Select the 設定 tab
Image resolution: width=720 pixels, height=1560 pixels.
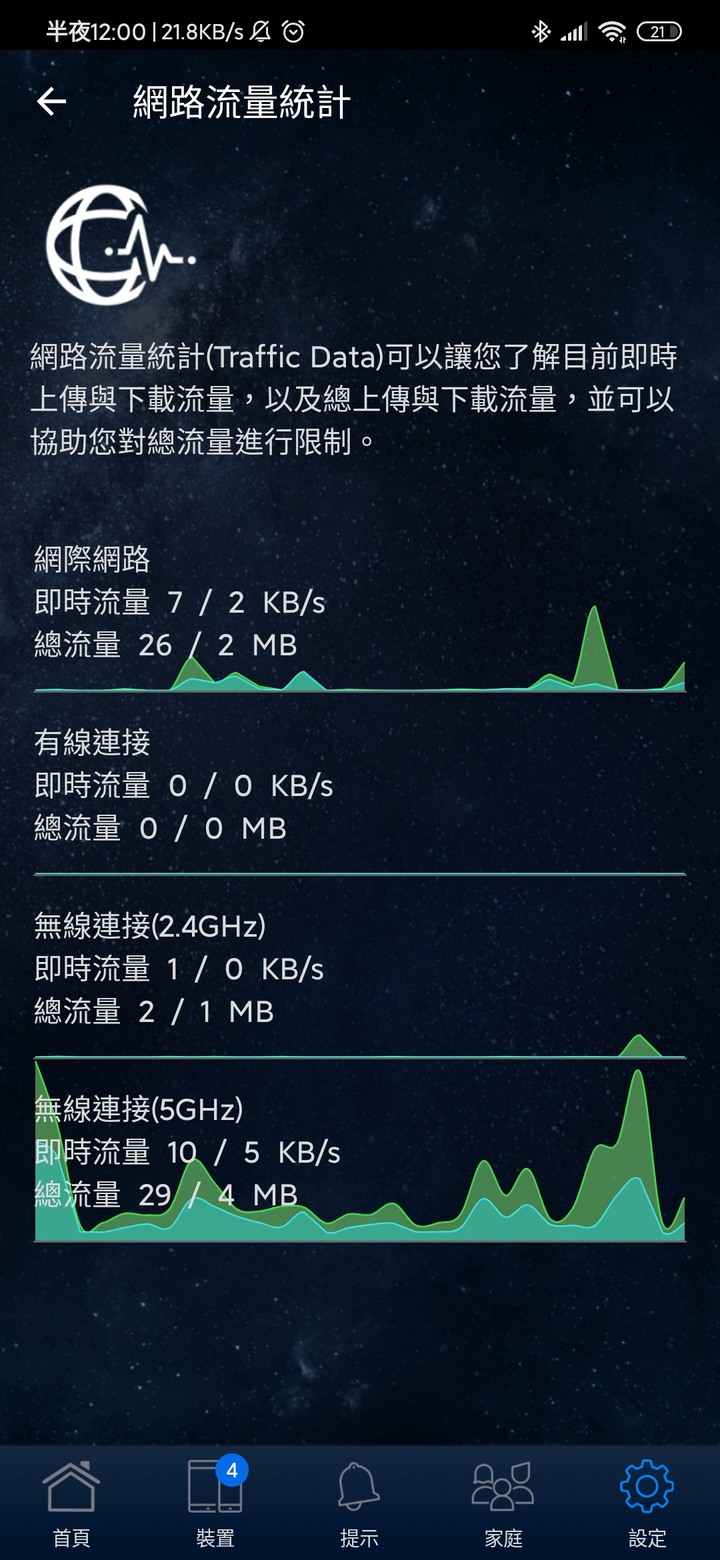[x=647, y=1500]
